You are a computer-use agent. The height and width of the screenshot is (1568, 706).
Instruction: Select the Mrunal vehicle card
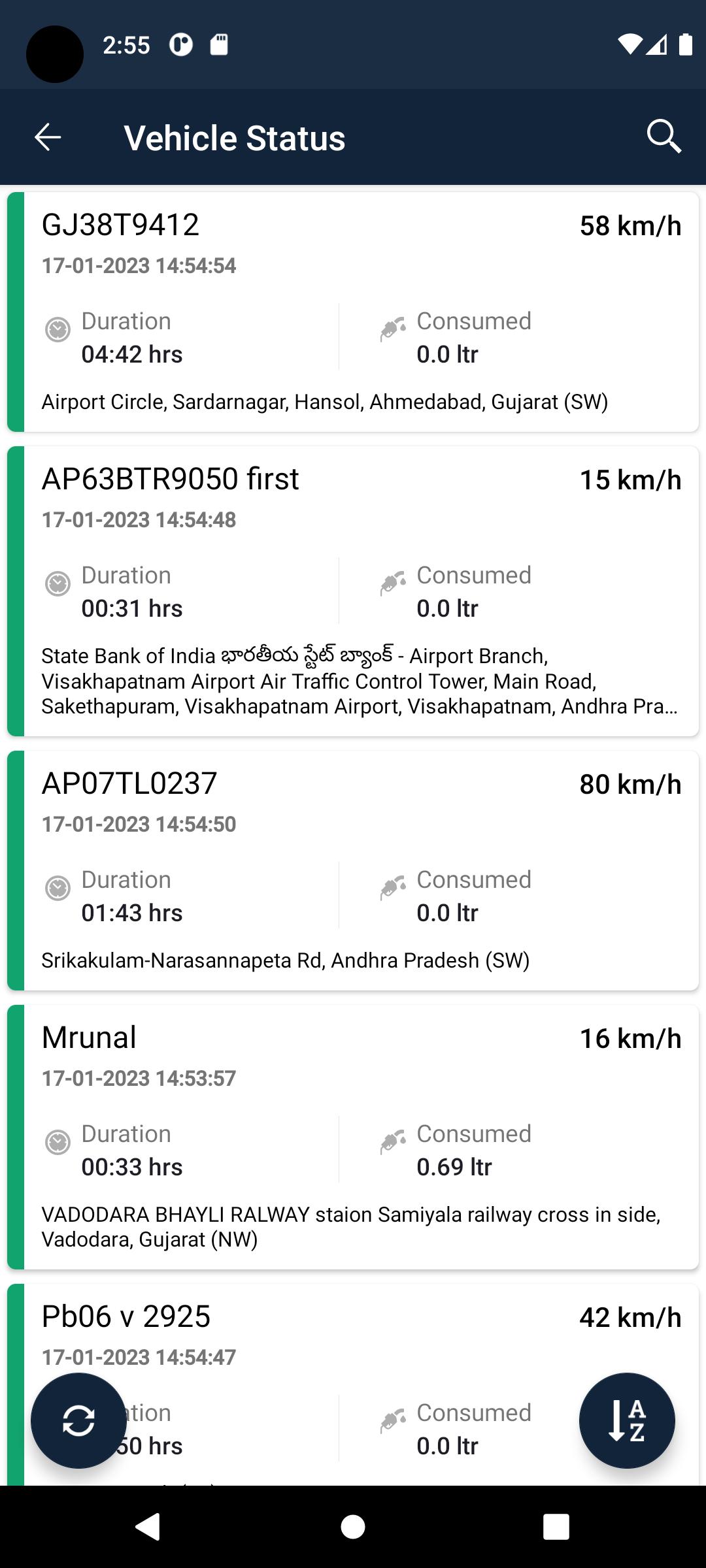tap(353, 1137)
